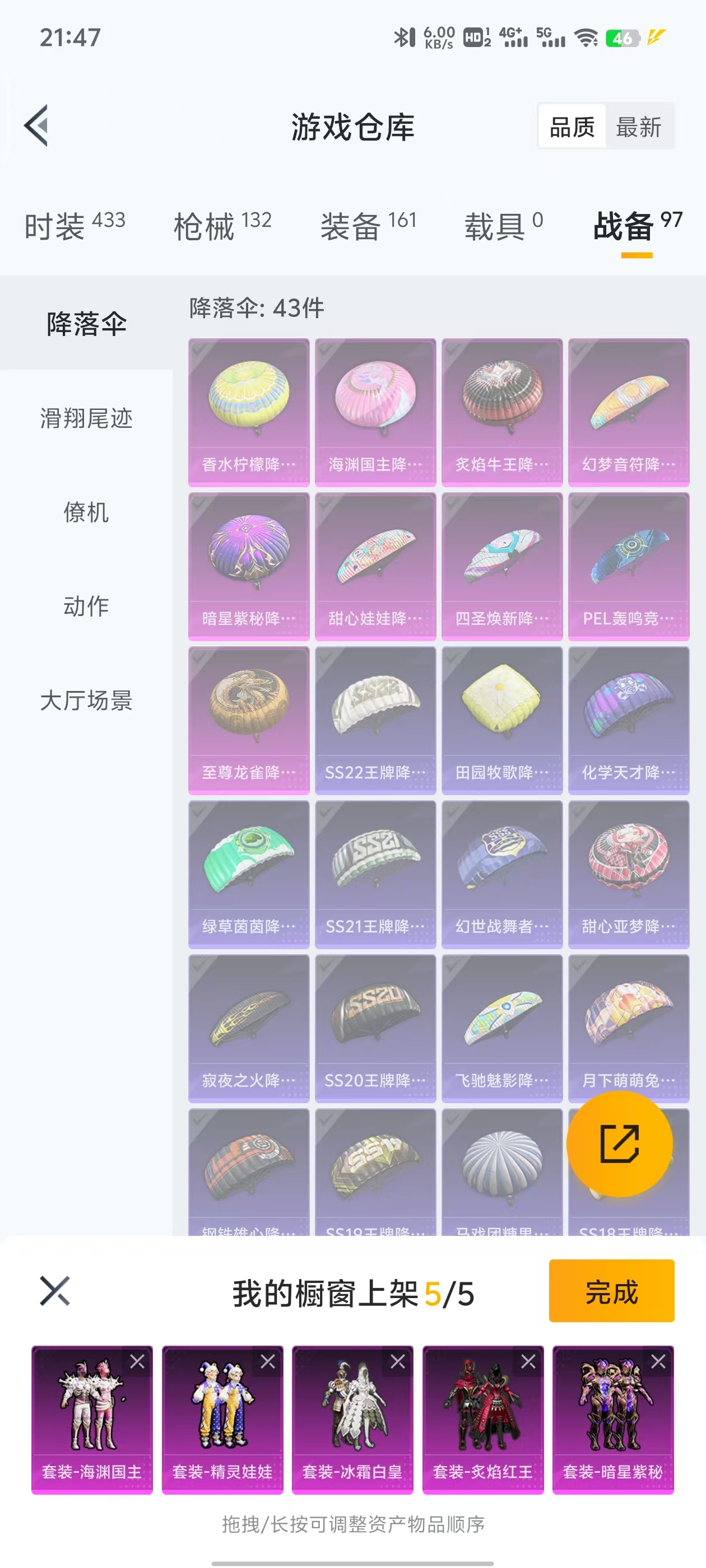Confirm showcase with 完成
This screenshot has height=1568, width=706.
click(611, 1291)
